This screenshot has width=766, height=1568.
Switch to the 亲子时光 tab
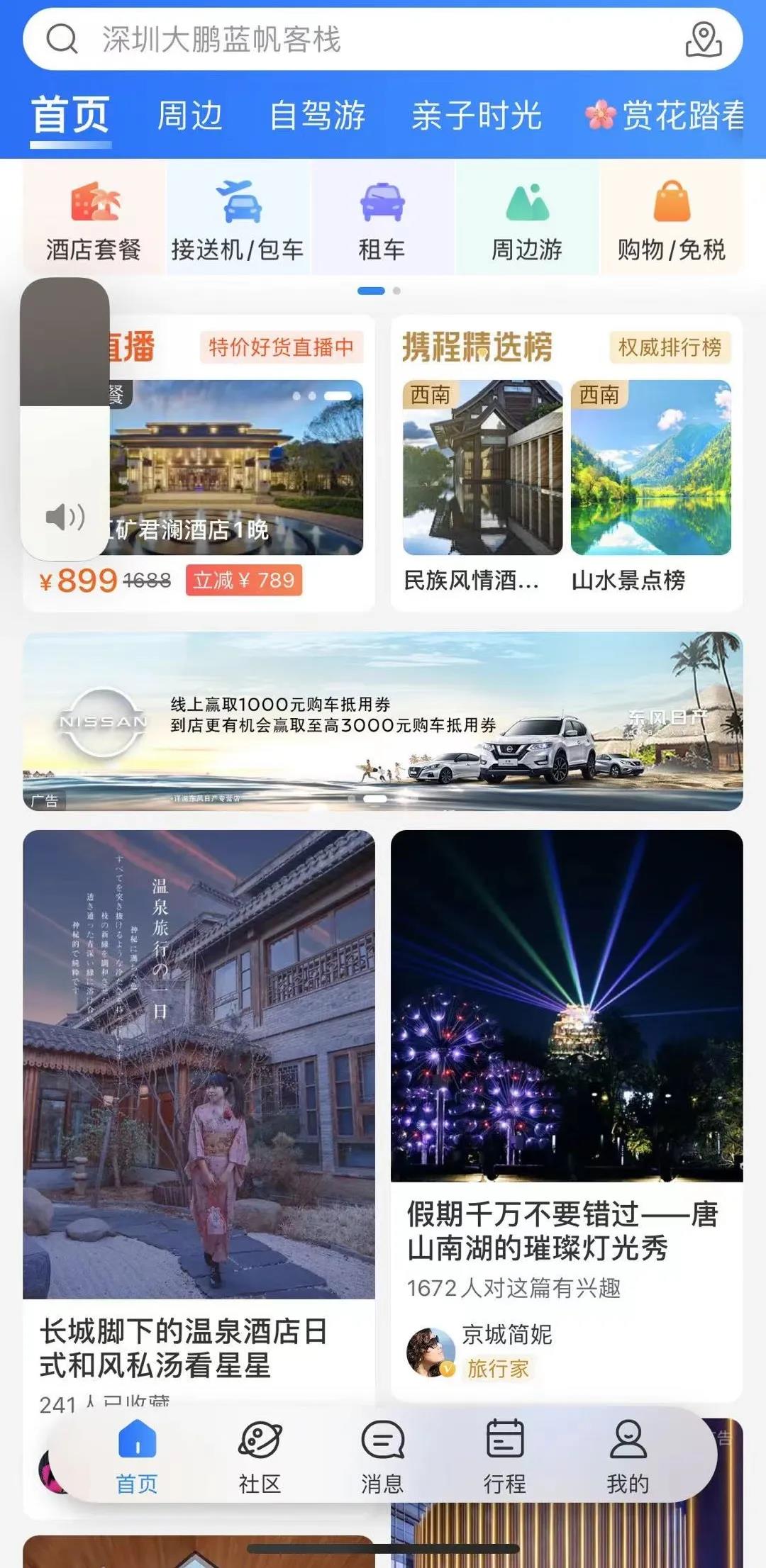coord(477,116)
